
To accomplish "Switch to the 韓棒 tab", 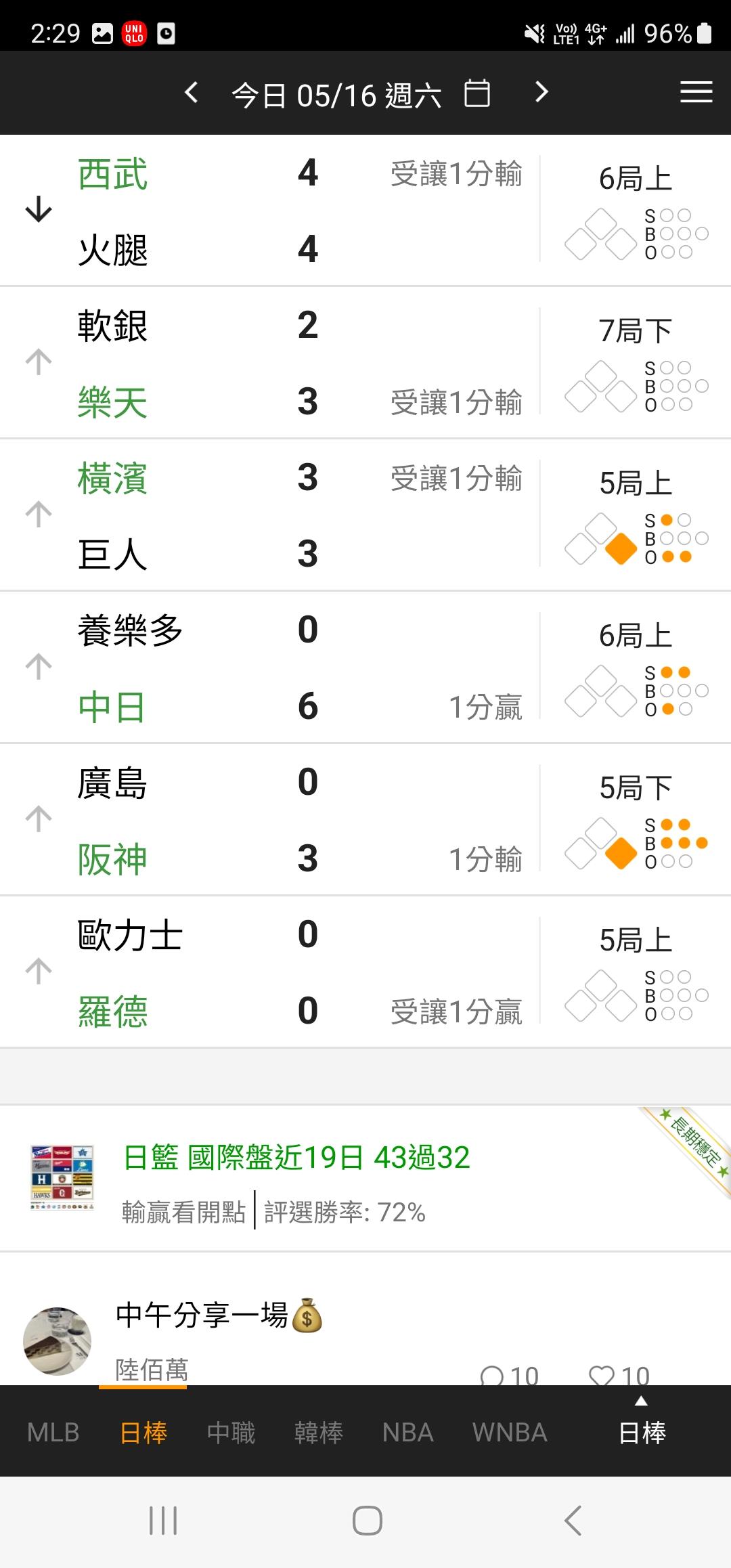I will pyautogui.click(x=319, y=1432).
